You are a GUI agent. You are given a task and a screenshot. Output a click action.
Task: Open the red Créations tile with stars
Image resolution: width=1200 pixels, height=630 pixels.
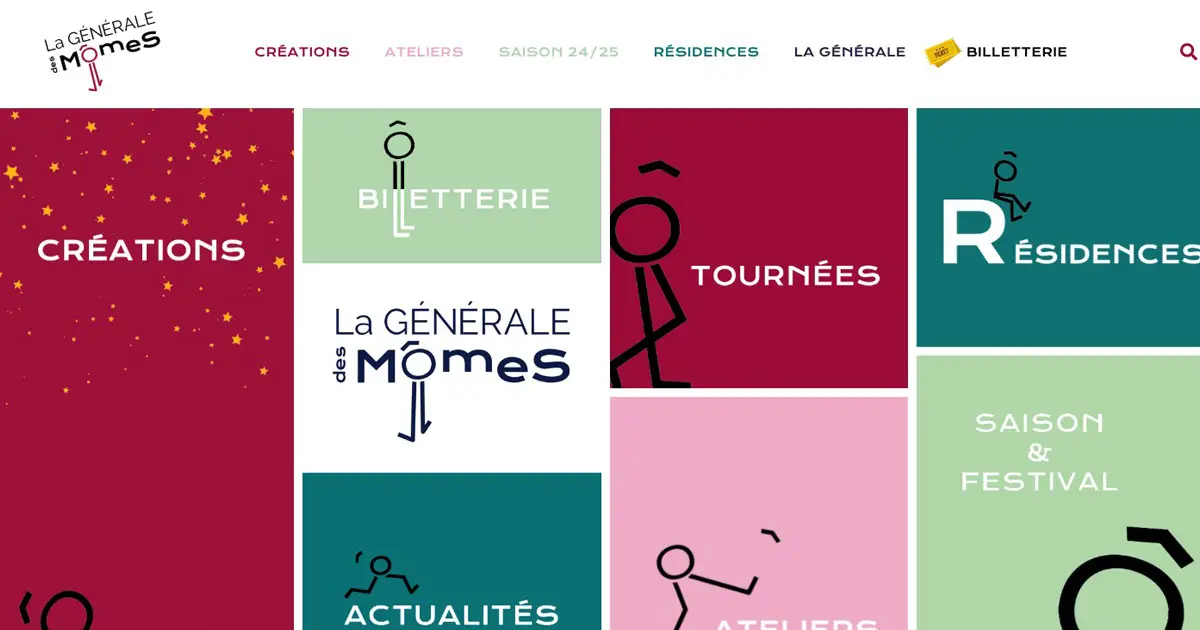coord(146,300)
